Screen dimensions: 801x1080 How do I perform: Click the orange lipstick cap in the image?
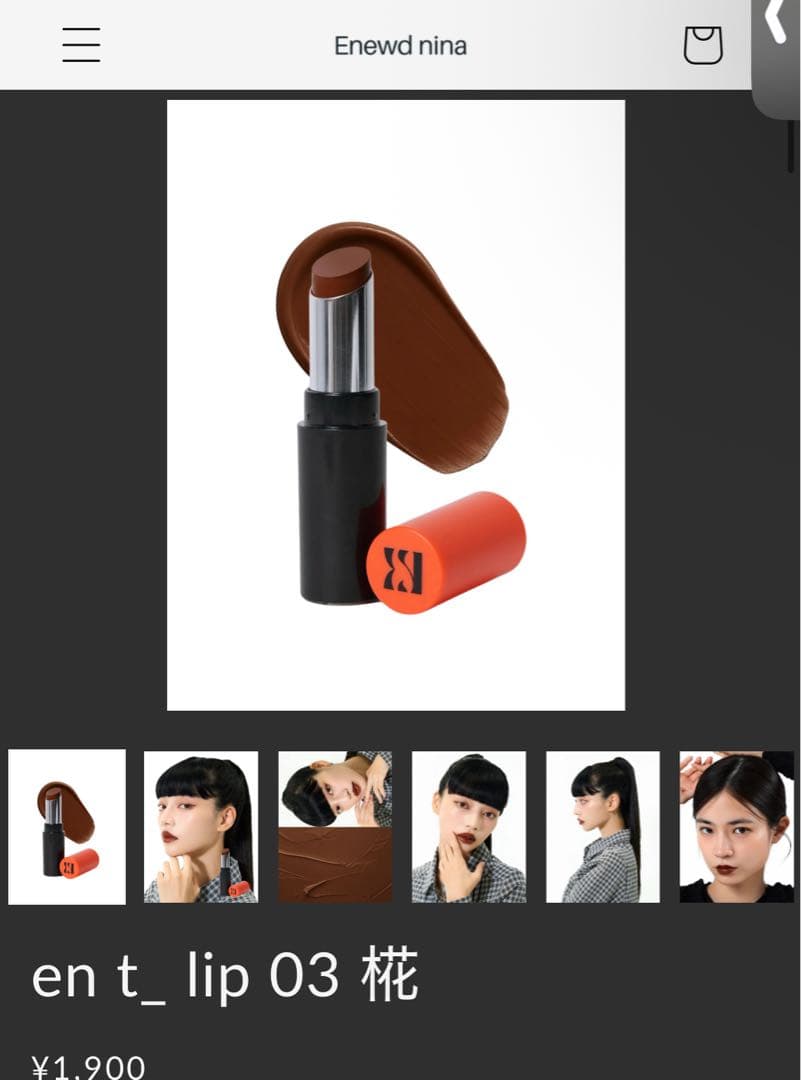tap(453, 550)
